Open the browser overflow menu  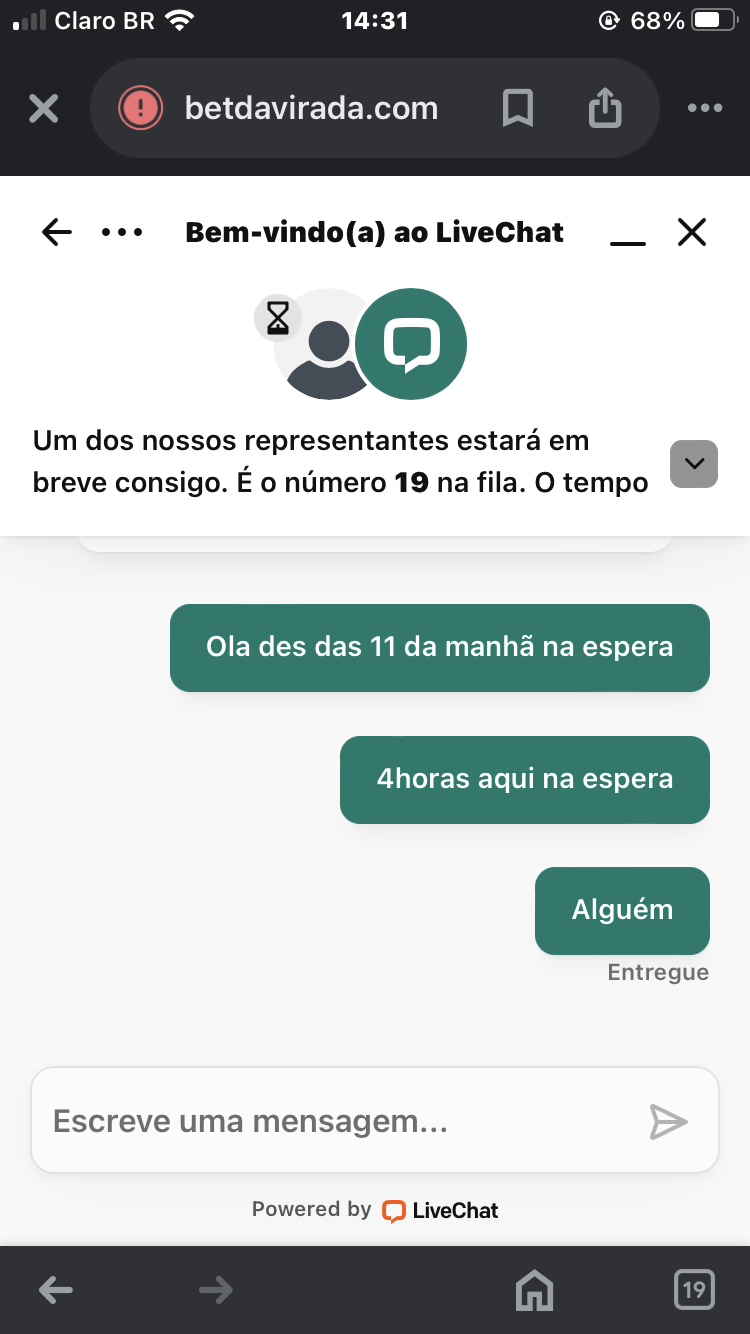[x=705, y=108]
